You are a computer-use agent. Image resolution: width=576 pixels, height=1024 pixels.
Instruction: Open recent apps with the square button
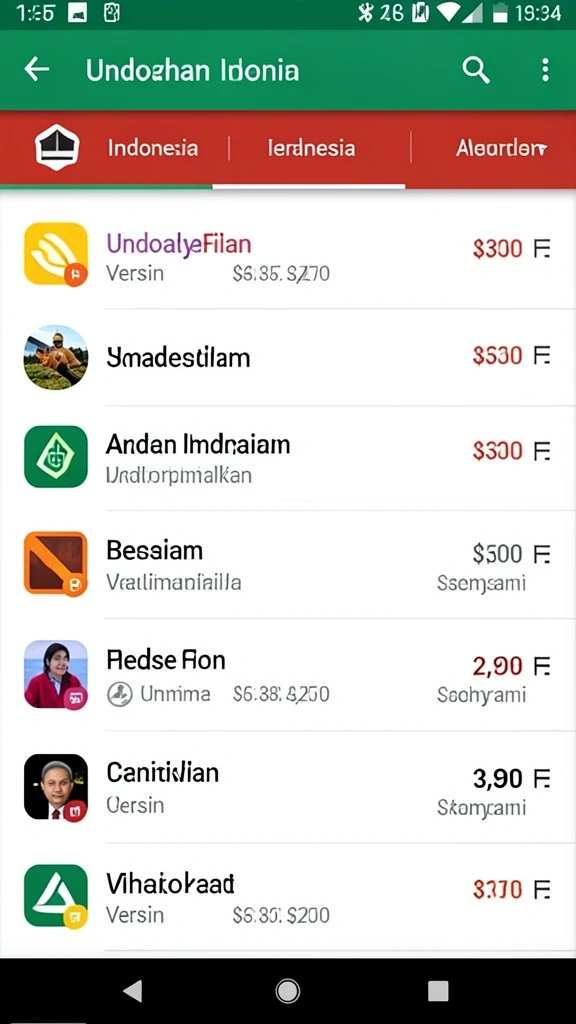pyautogui.click(x=438, y=991)
